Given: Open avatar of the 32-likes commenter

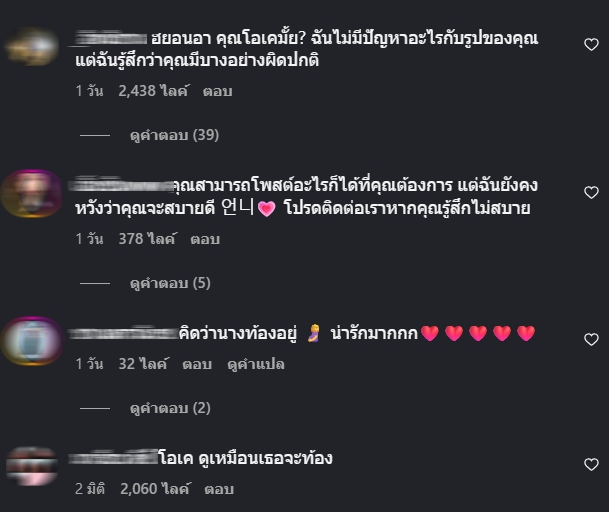Looking at the screenshot, I should [x=30, y=340].
